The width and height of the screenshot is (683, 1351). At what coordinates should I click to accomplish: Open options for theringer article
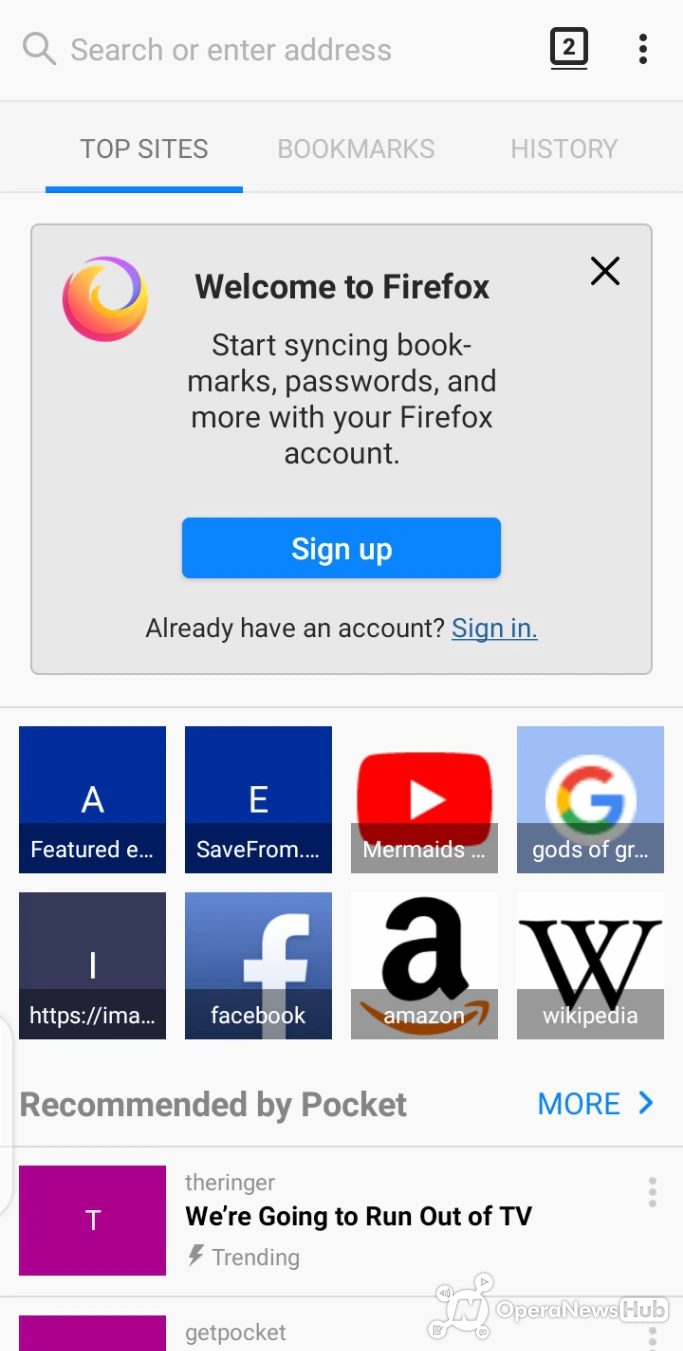[652, 1192]
